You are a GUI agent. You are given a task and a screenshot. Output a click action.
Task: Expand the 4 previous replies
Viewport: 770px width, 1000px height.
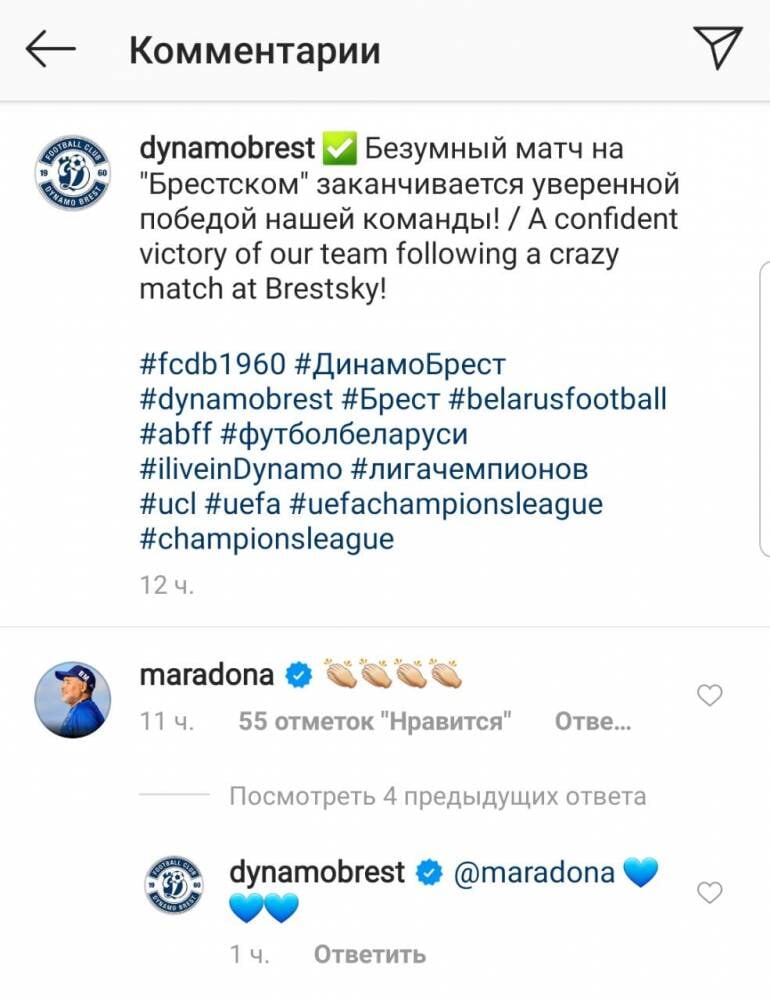[x=437, y=796]
